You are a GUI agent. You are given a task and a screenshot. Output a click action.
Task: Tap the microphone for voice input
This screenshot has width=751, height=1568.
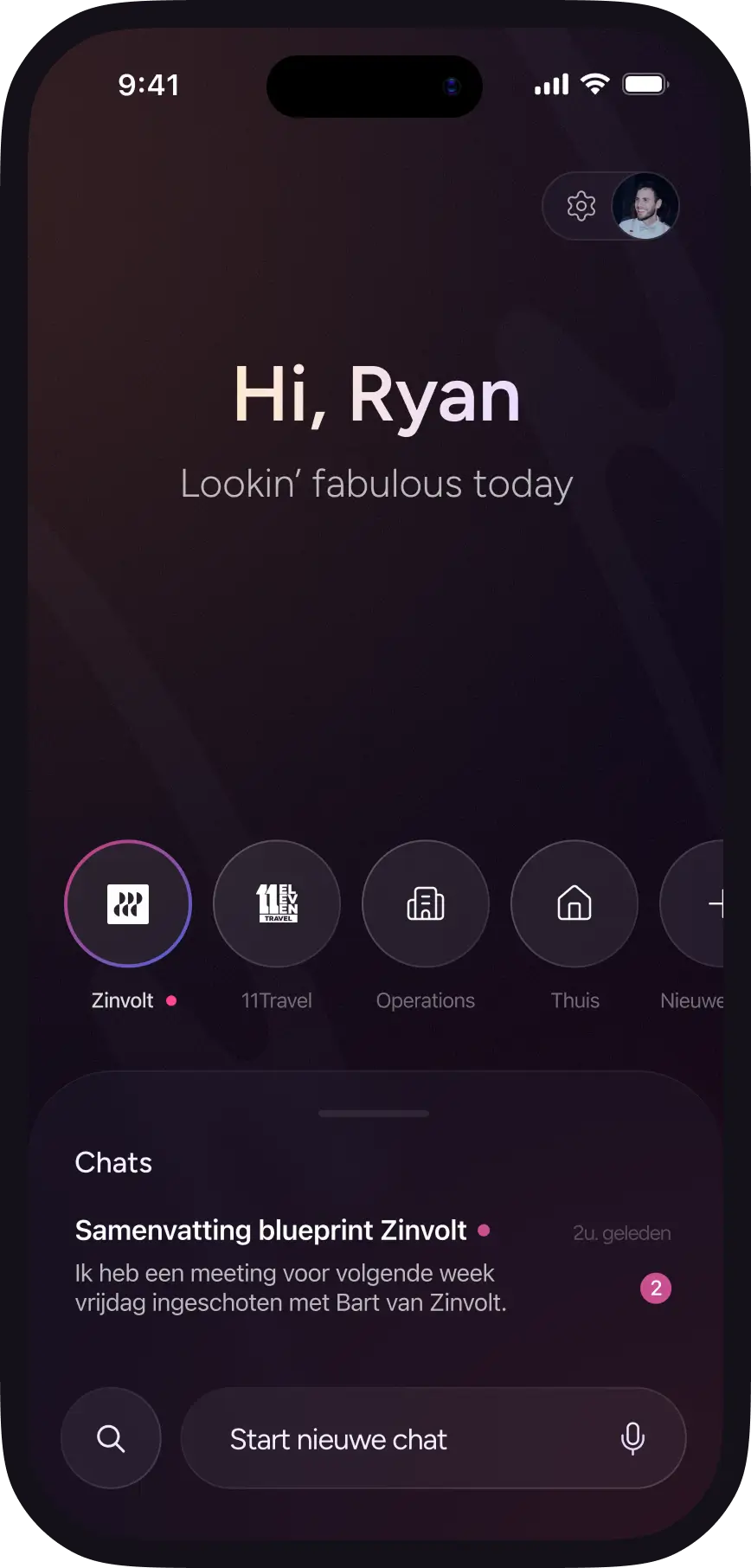[x=633, y=1438]
